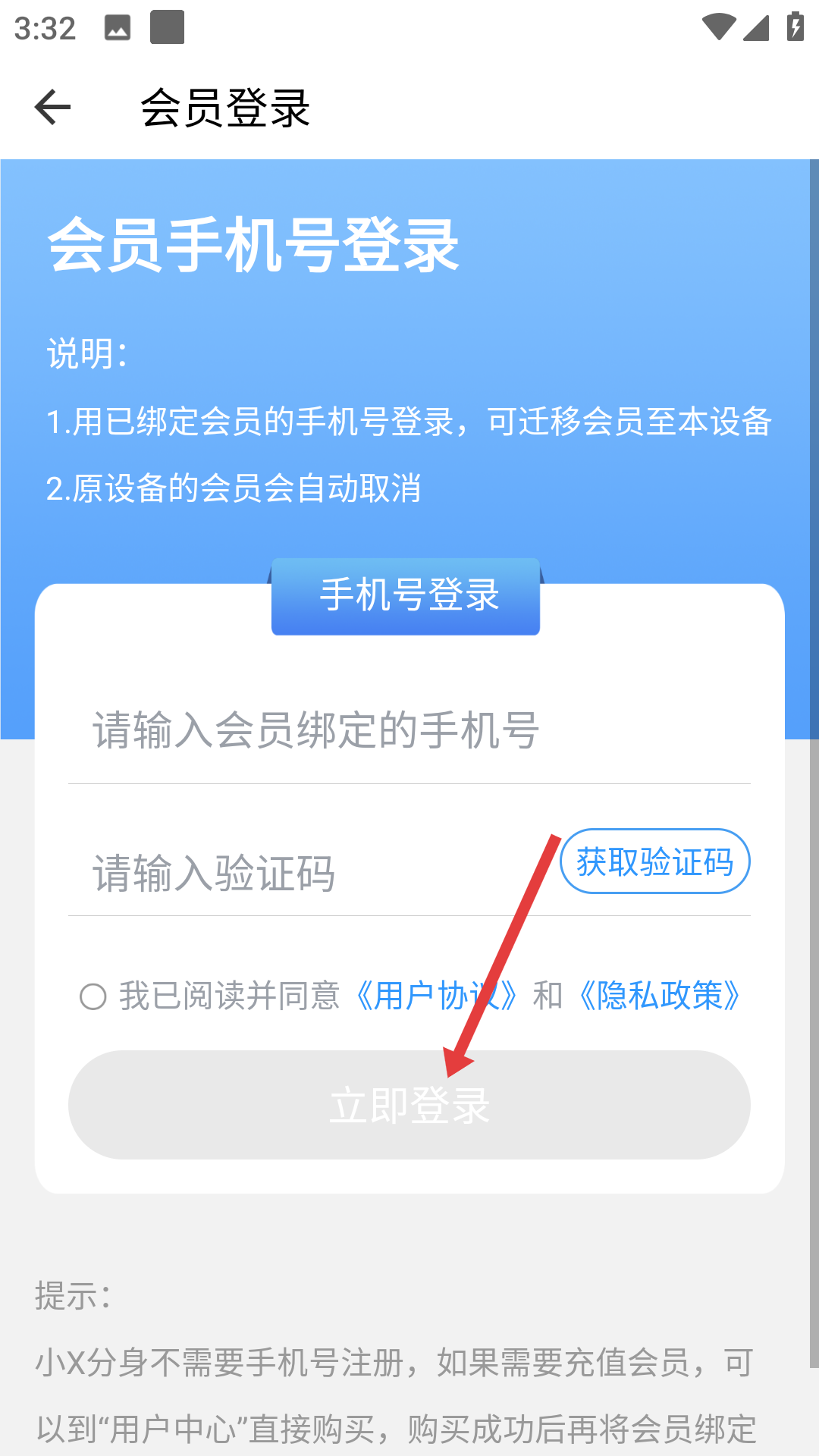The image size is (819, 1456).
Task: Tap the 请输入验证码 input field
Action: (303, 873)
